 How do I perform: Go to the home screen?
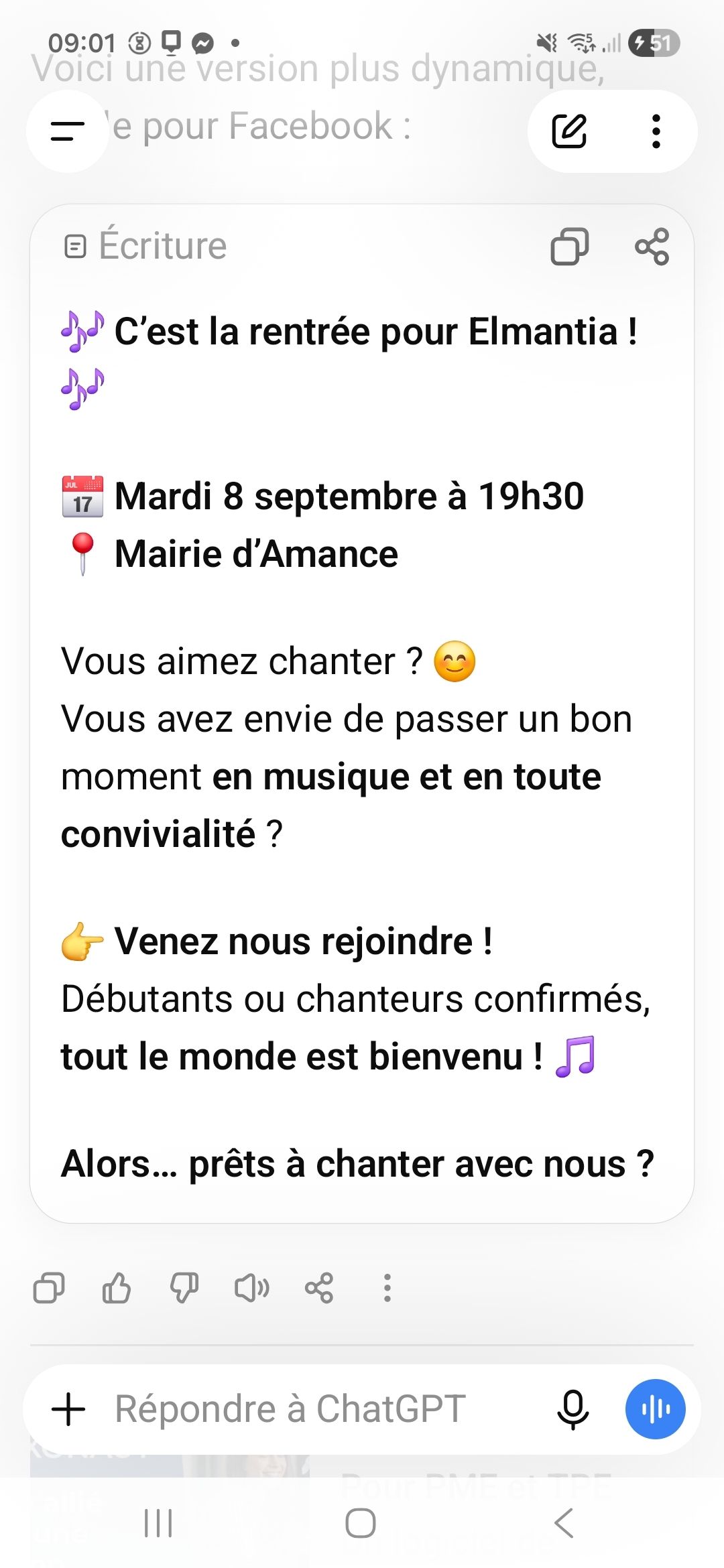point(361,1523)
